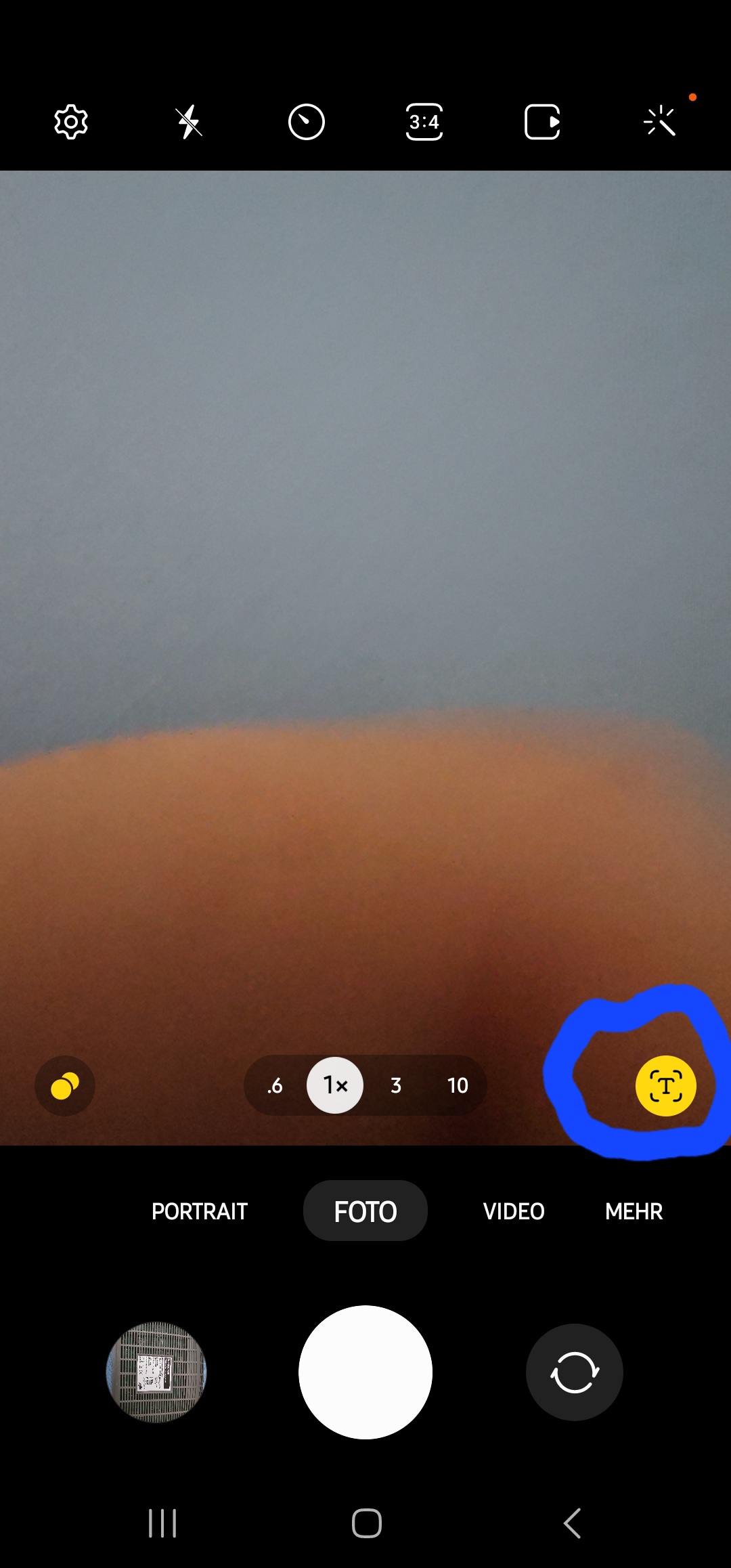The width and height of the screenshot is (731, 1568).
Task: Switch to VIDEO mode
Action: [514, 1211]
